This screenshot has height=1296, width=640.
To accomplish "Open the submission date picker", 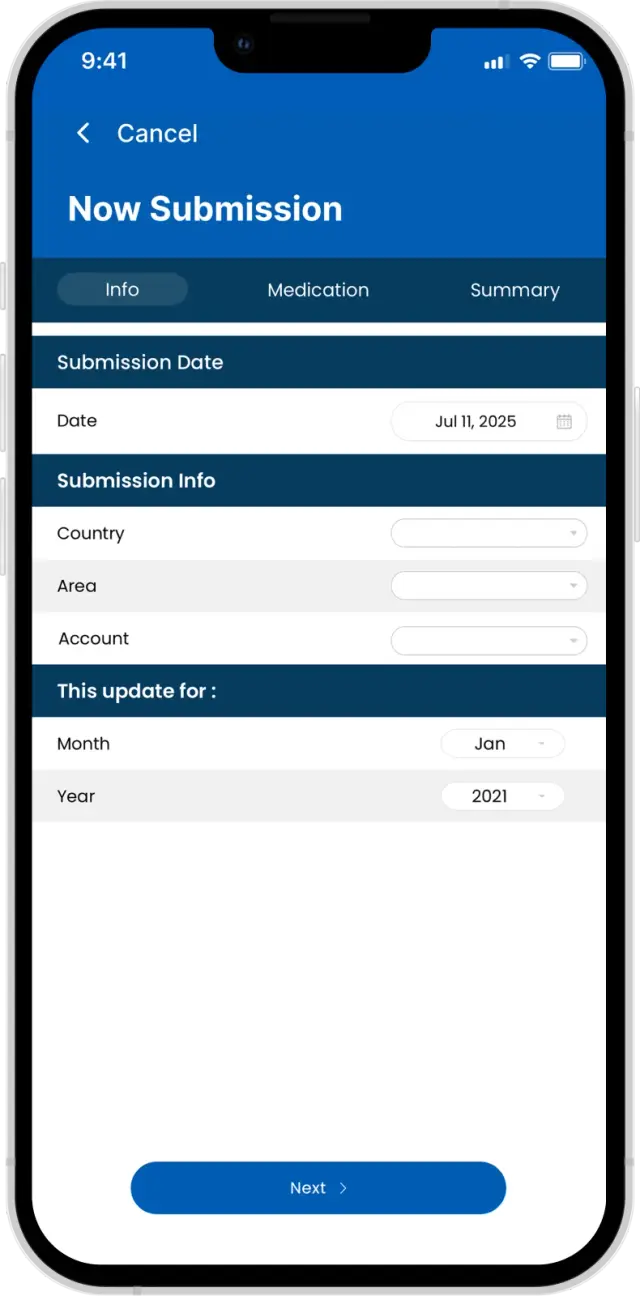I will [489, 421].
